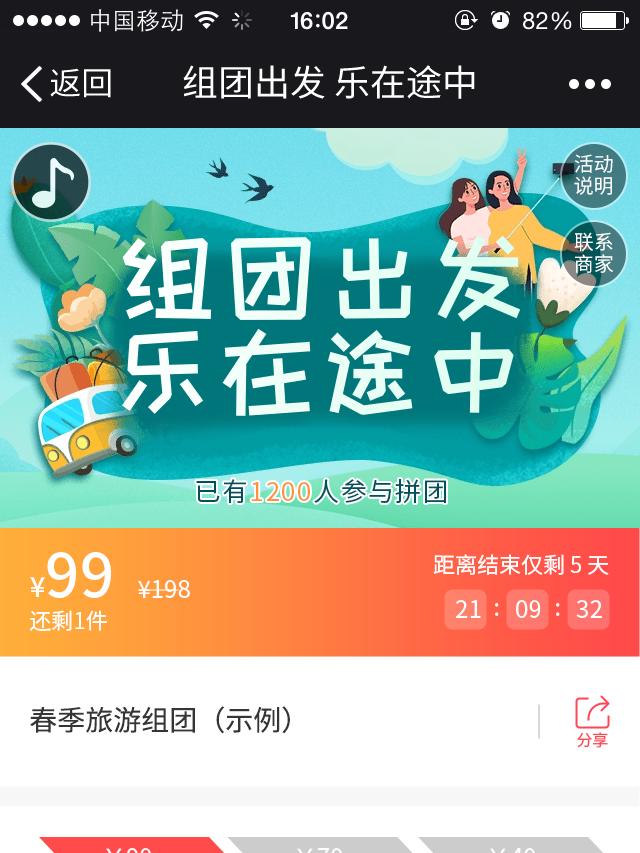Open 活动说明 activity details
Image resolution: width=640 pixels, height=853 pixels.
coord(593,175)
